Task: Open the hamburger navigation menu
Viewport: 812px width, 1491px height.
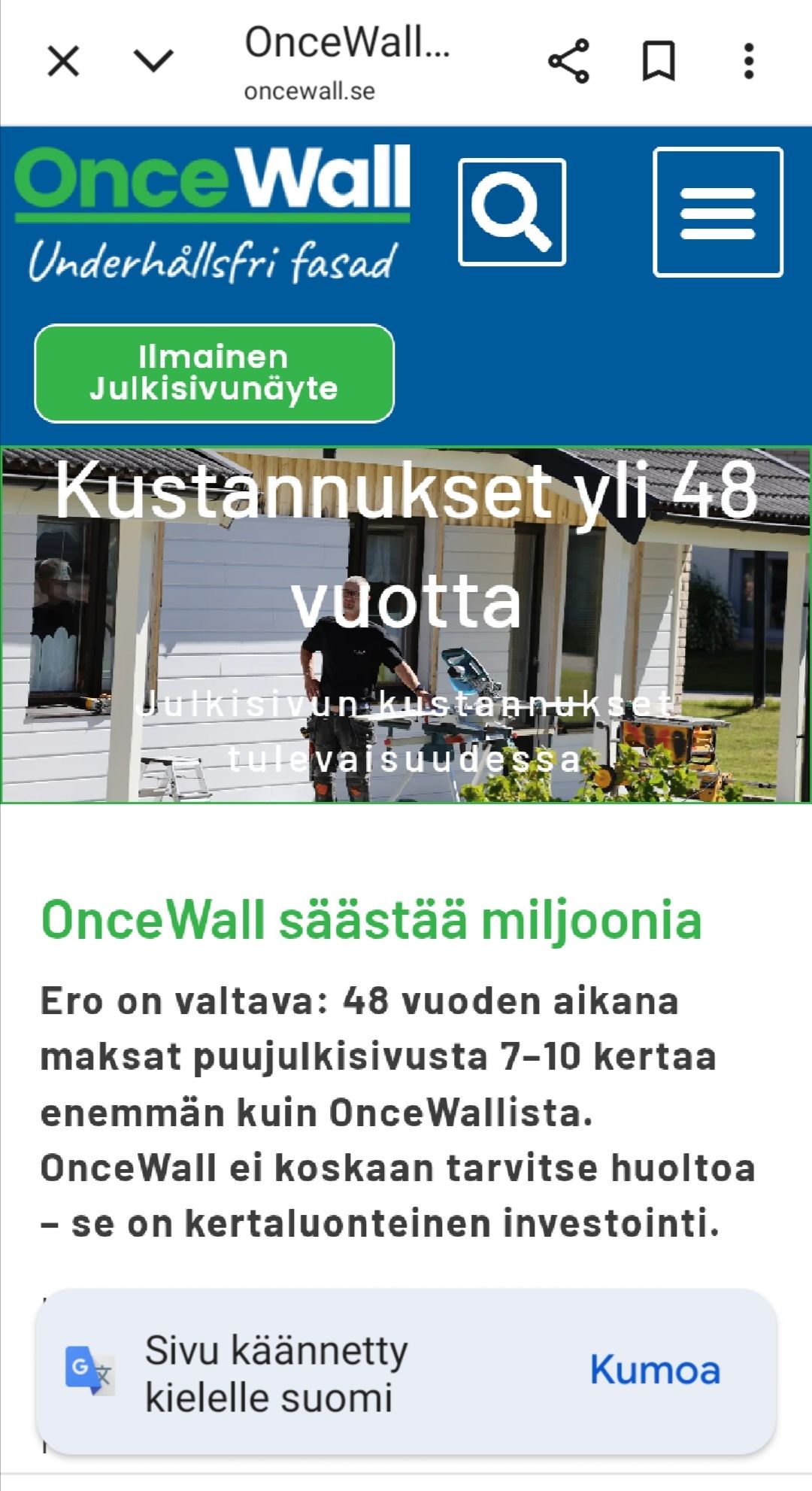Action: [x=718, y=213]
